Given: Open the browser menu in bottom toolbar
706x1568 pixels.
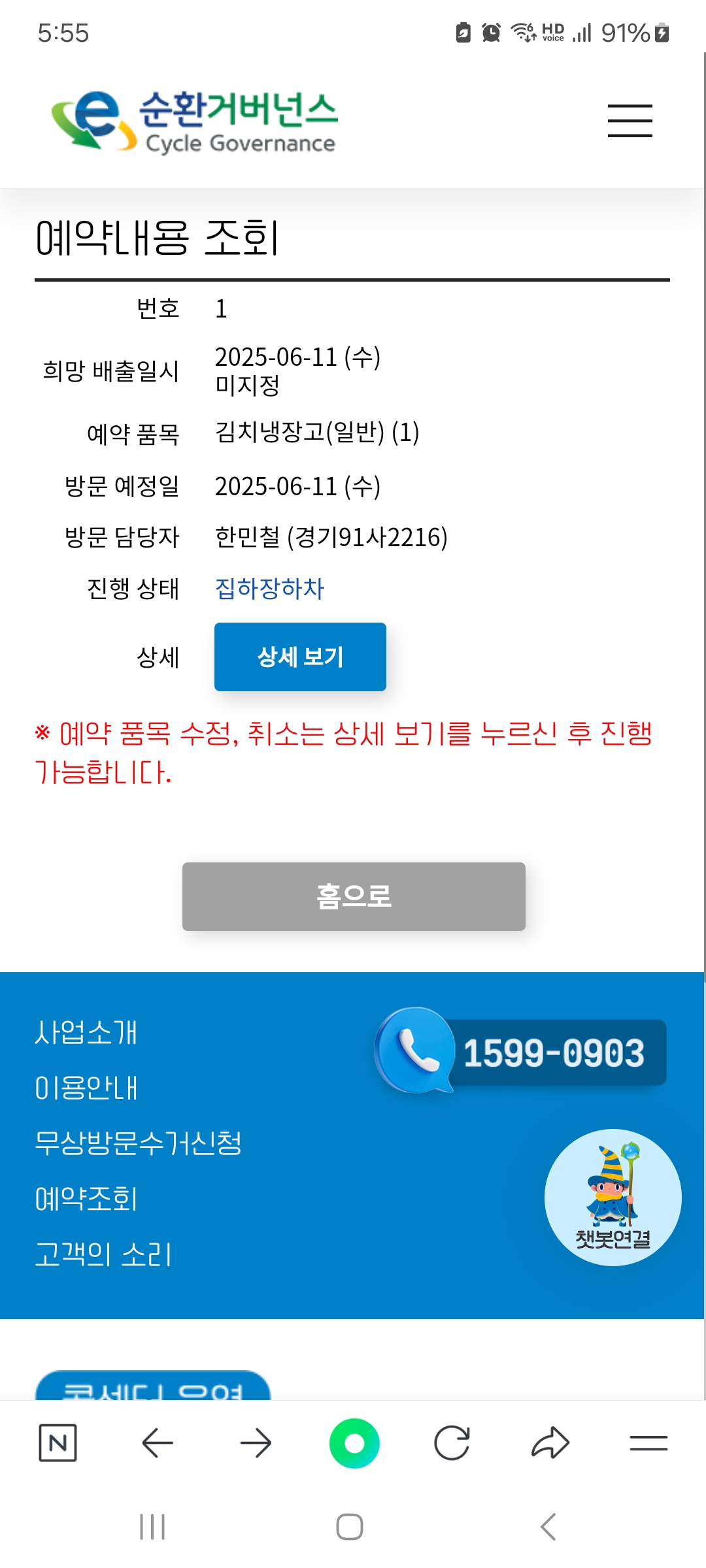Looking at the screenshot, I should point(648,1443).
